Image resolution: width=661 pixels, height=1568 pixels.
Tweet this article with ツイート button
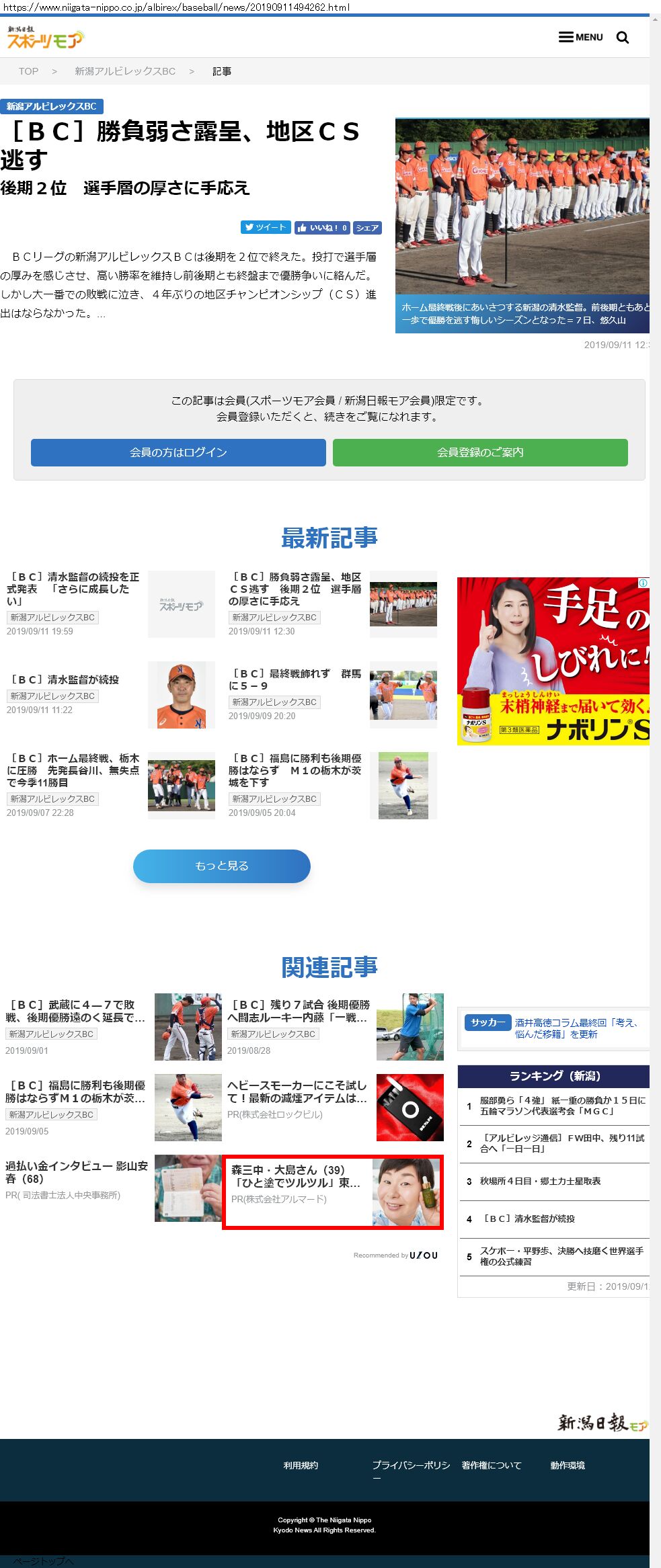pyautogui.click(x=266, y=227)
